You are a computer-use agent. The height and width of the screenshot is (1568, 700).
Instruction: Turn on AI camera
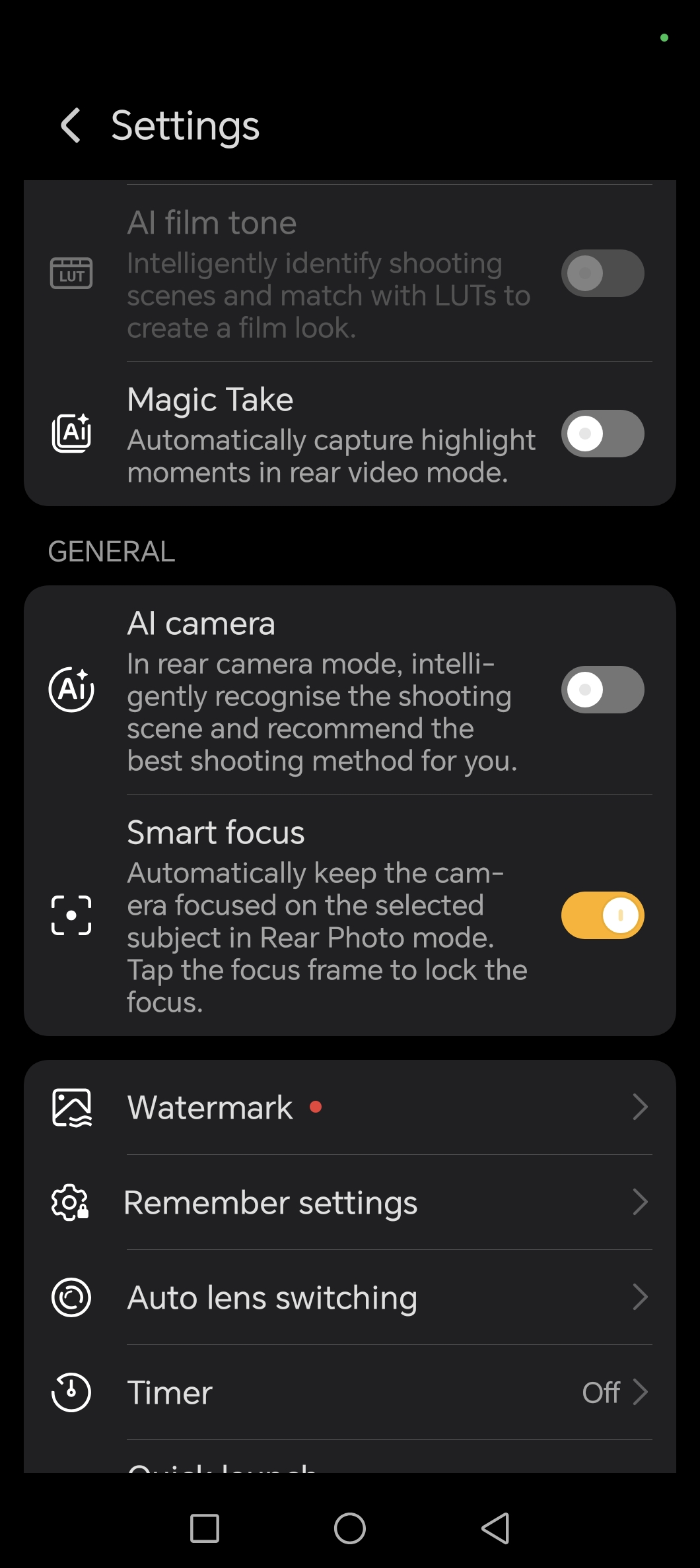[x=602, y=690]
